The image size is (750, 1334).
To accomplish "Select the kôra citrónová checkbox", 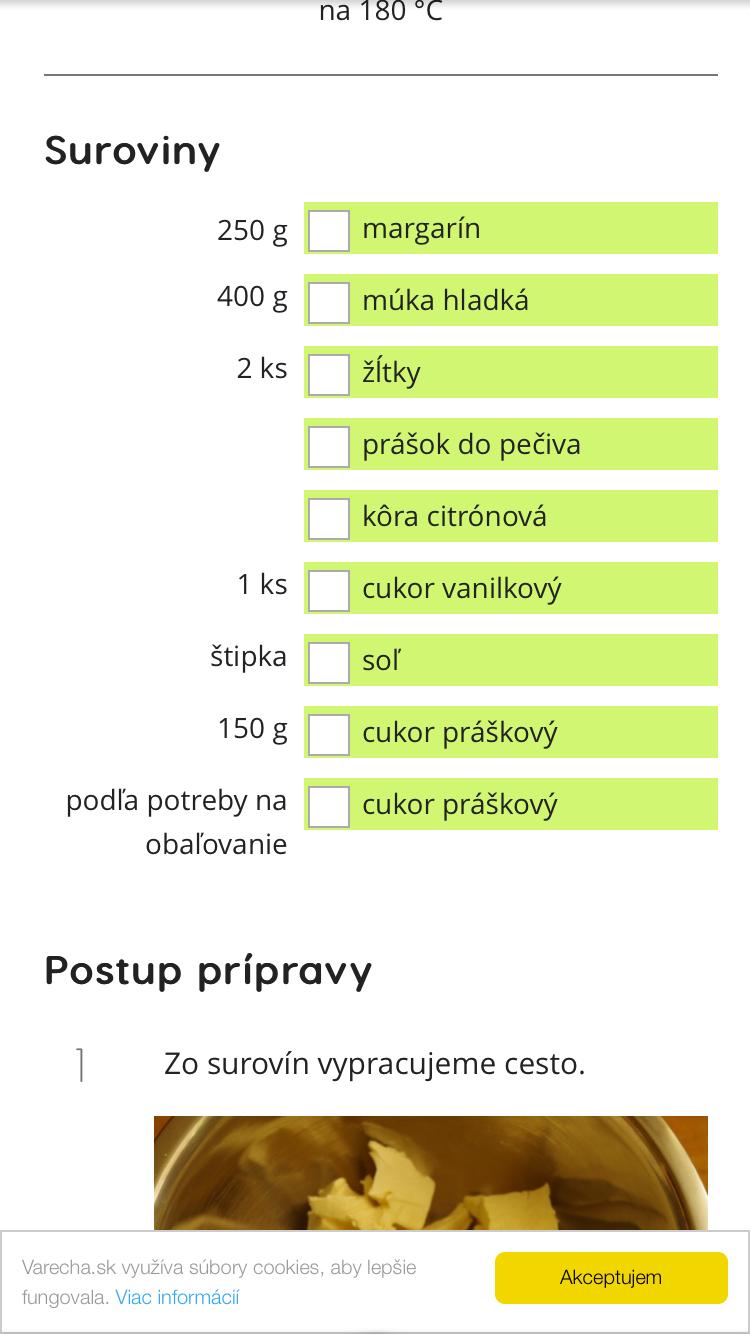I will pyautogui.click(x=329, y=518).
